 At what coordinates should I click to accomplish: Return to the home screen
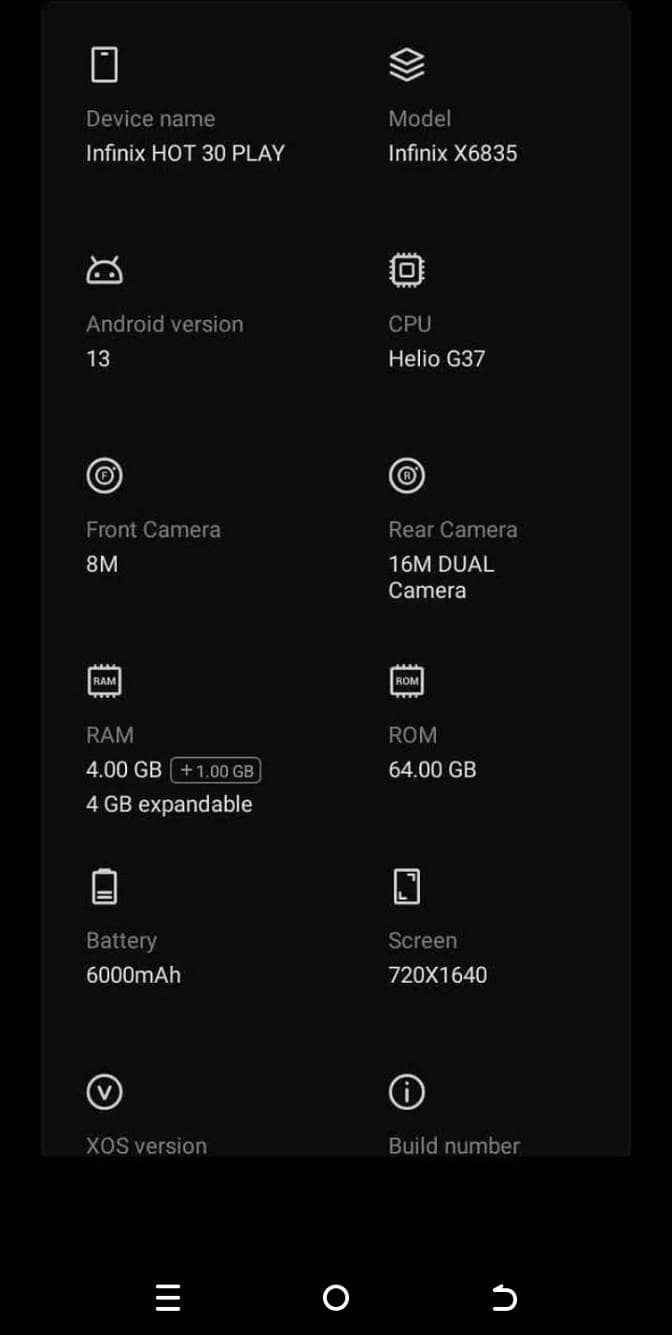point(336,1298)
